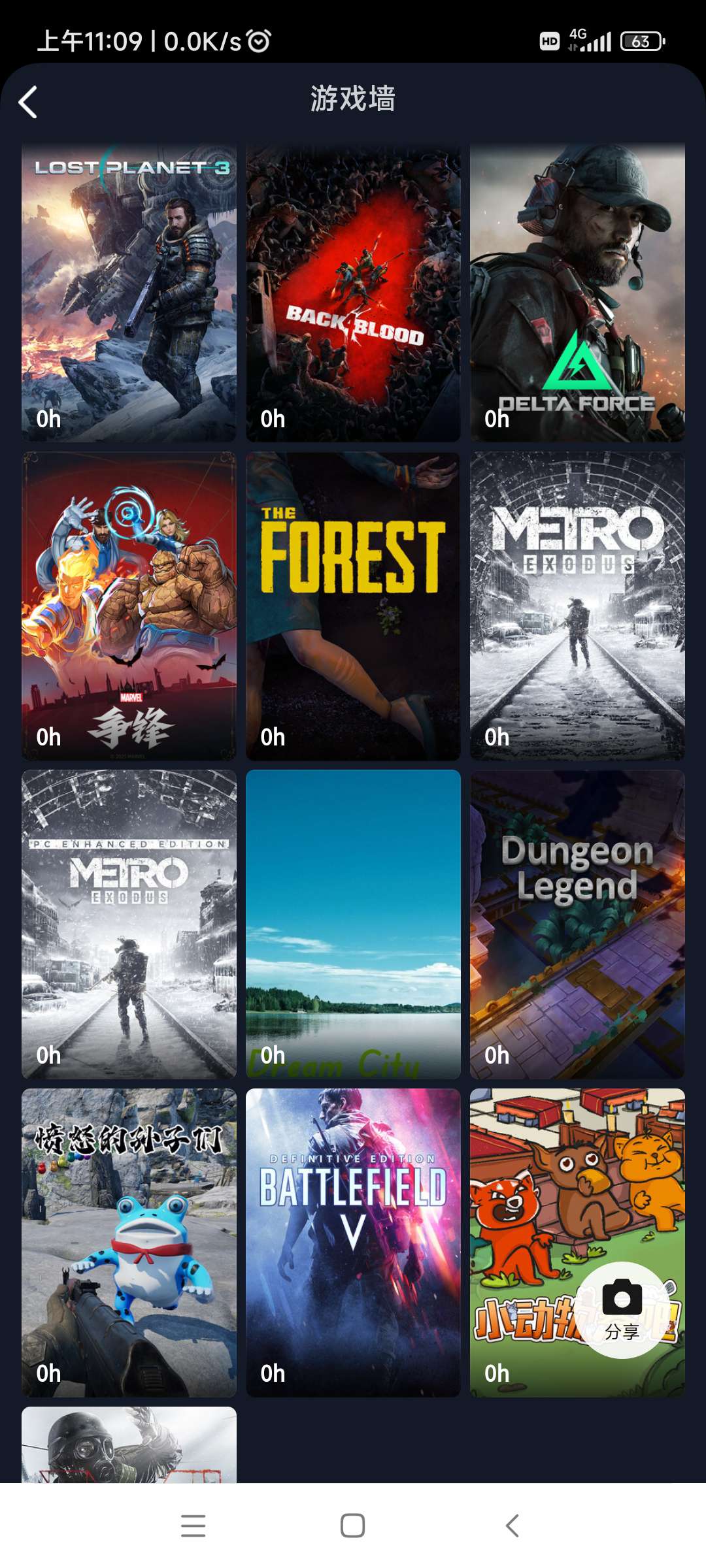The image size is (706, 1568).
Task: Open the Lost Planet 3 game tile
Action: (x=129, y=292)
